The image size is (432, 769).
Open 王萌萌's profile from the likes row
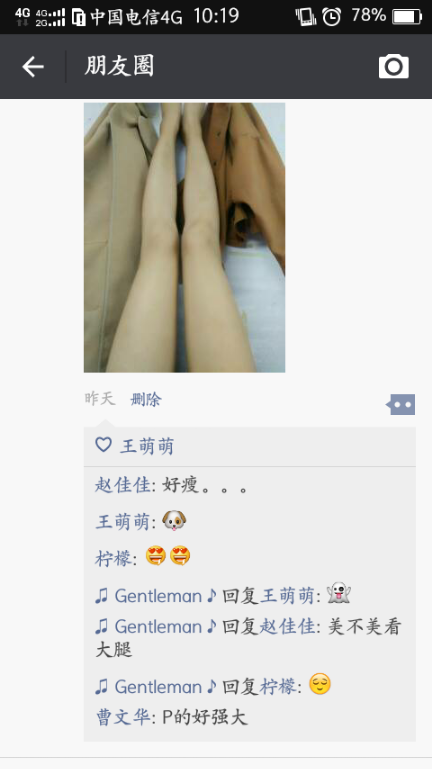[x=147, y=447]
